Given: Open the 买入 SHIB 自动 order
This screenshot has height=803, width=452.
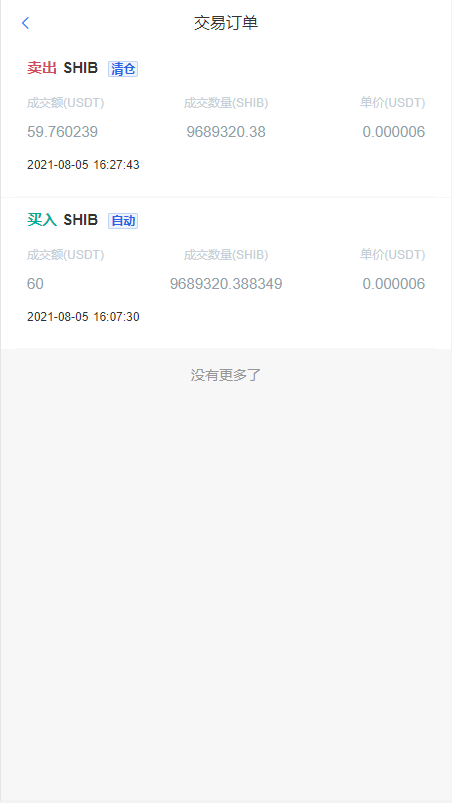Looking at the screenshot, I should point(226,273).
